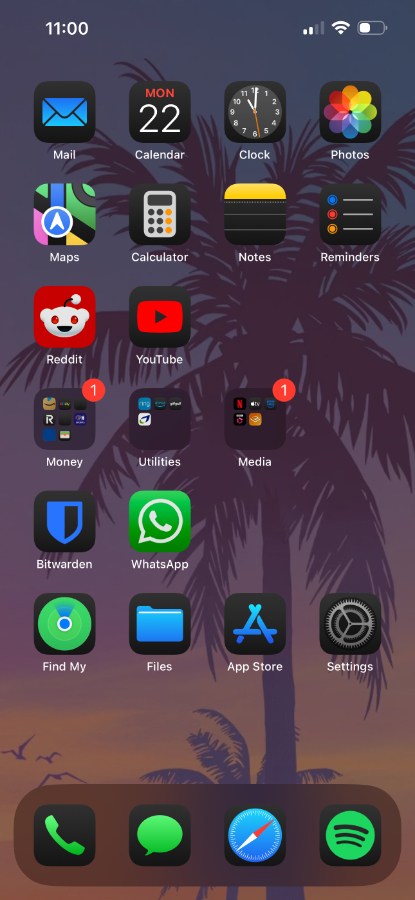415x900 pixels.
Task: Launch the App Store
Action: (255, 624)
